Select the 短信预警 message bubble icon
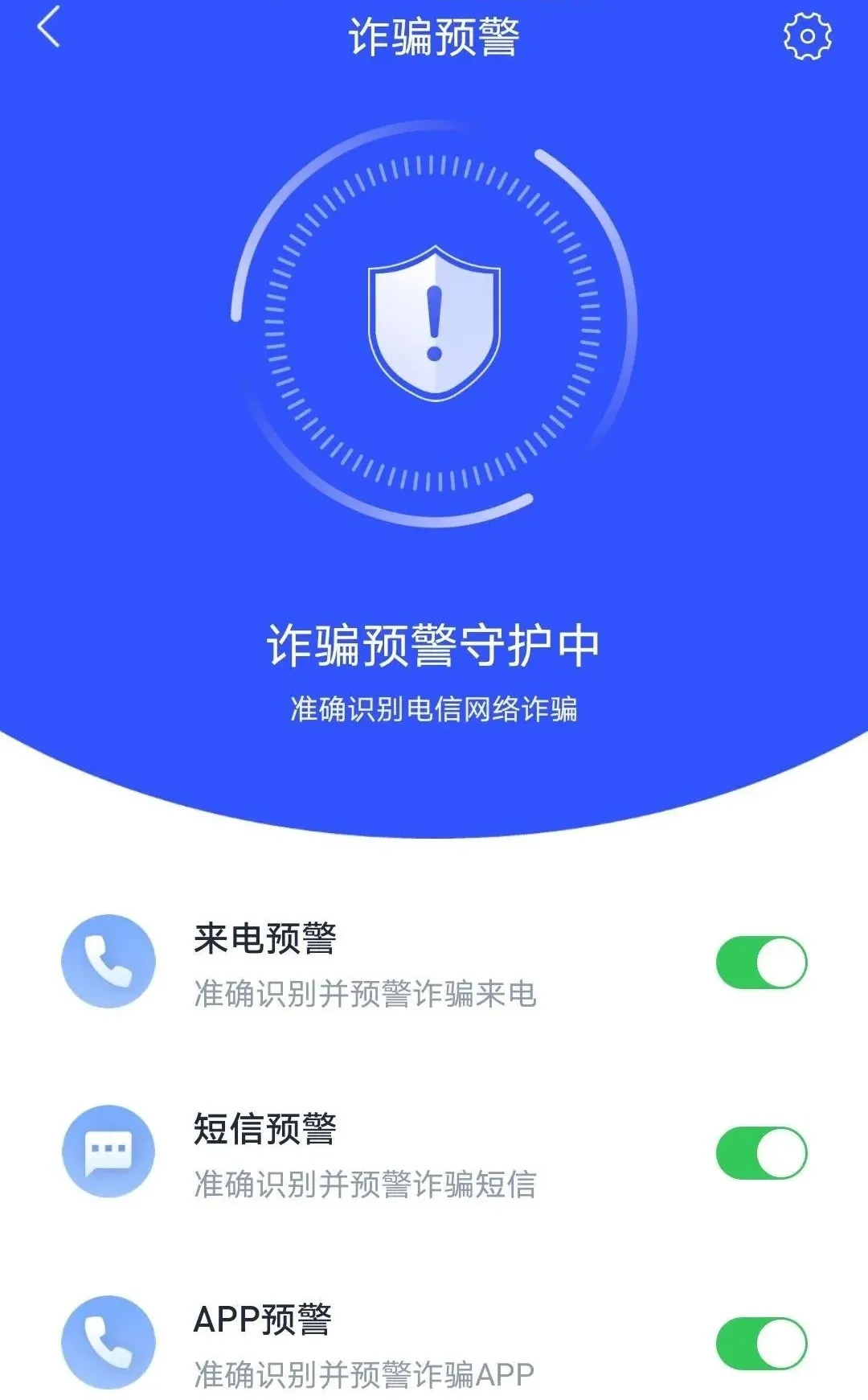Image resolution: width=868 pixels, height=1400 pixels. point(110,1152)
